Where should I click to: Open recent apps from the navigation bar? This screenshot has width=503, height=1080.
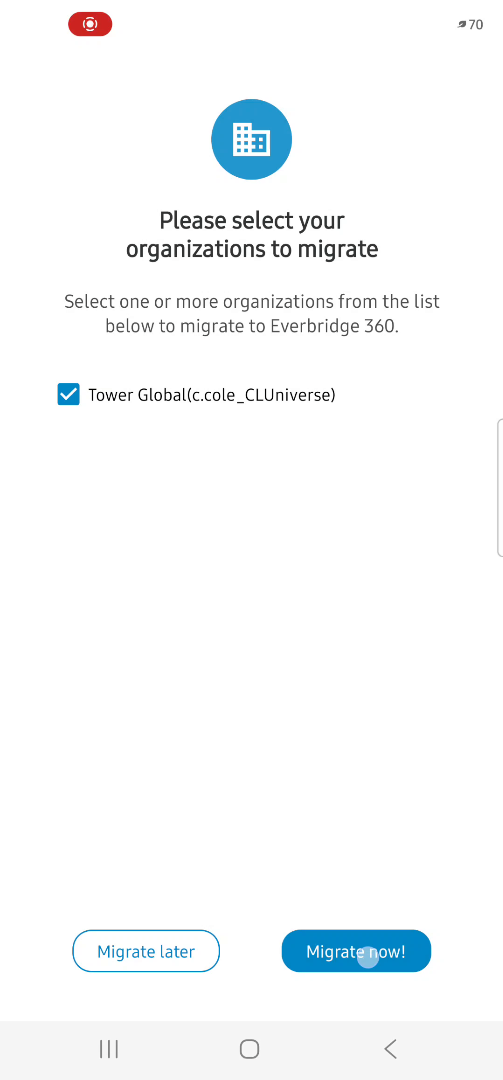pyautogui.click(x=109, y=1049)
